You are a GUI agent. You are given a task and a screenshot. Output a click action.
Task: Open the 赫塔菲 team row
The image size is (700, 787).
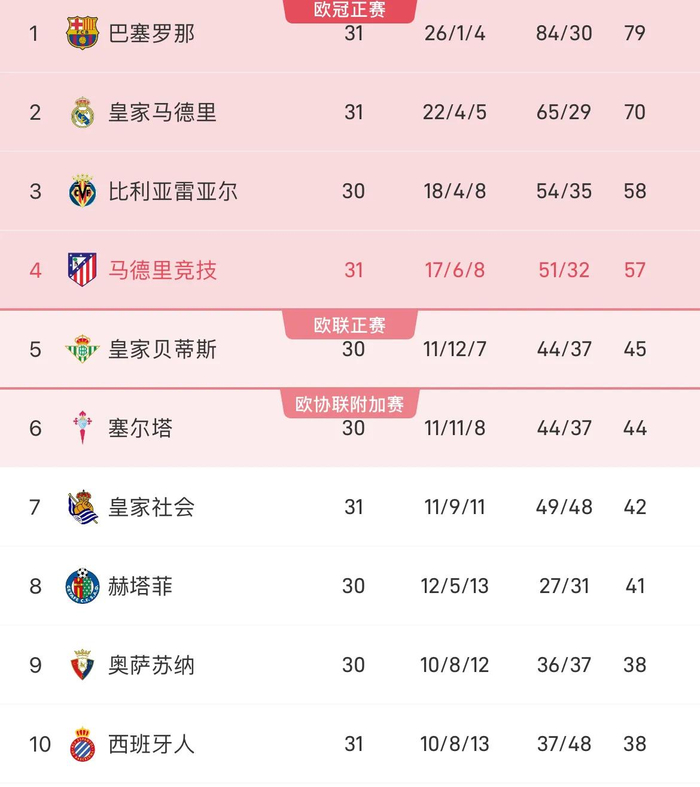pos(350,586)
